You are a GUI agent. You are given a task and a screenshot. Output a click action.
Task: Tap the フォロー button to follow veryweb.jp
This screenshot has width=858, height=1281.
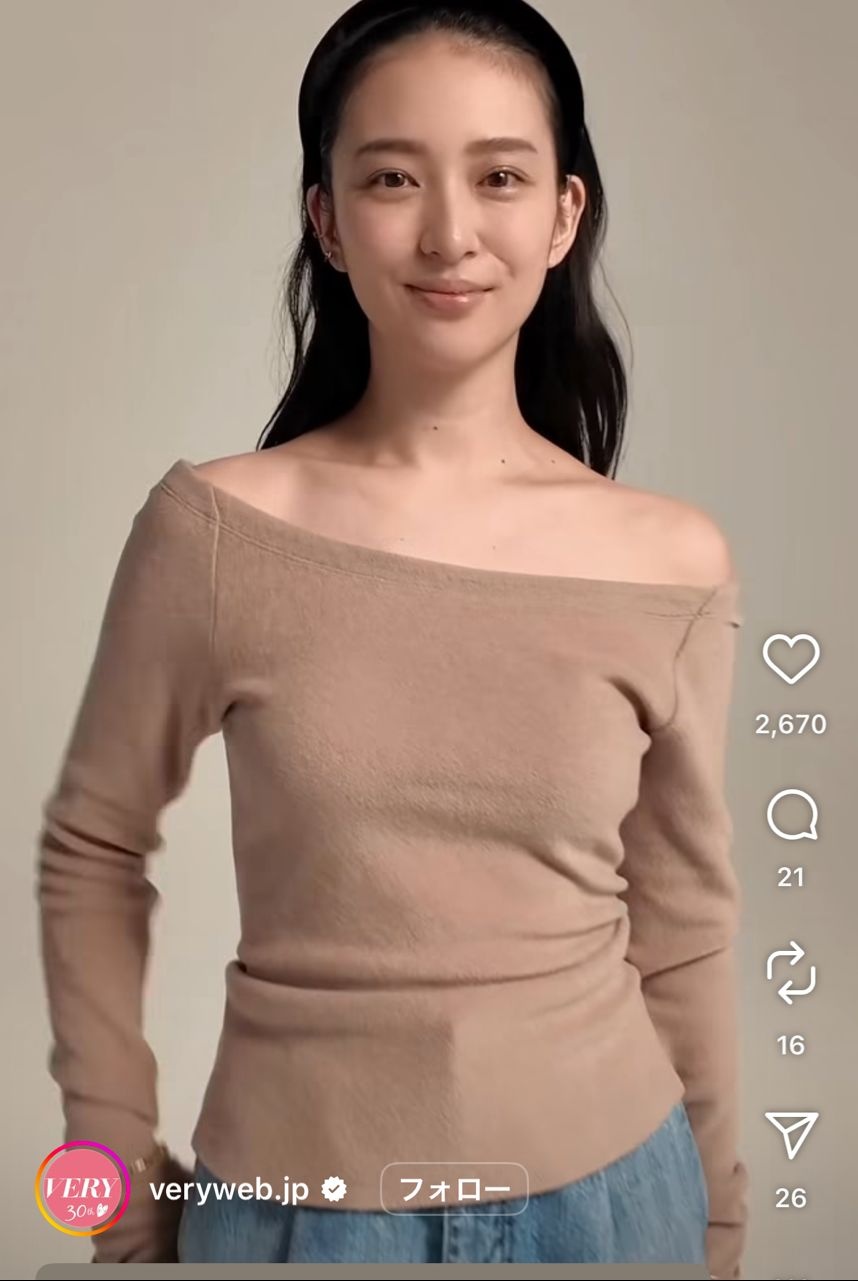click(454, 1189)
